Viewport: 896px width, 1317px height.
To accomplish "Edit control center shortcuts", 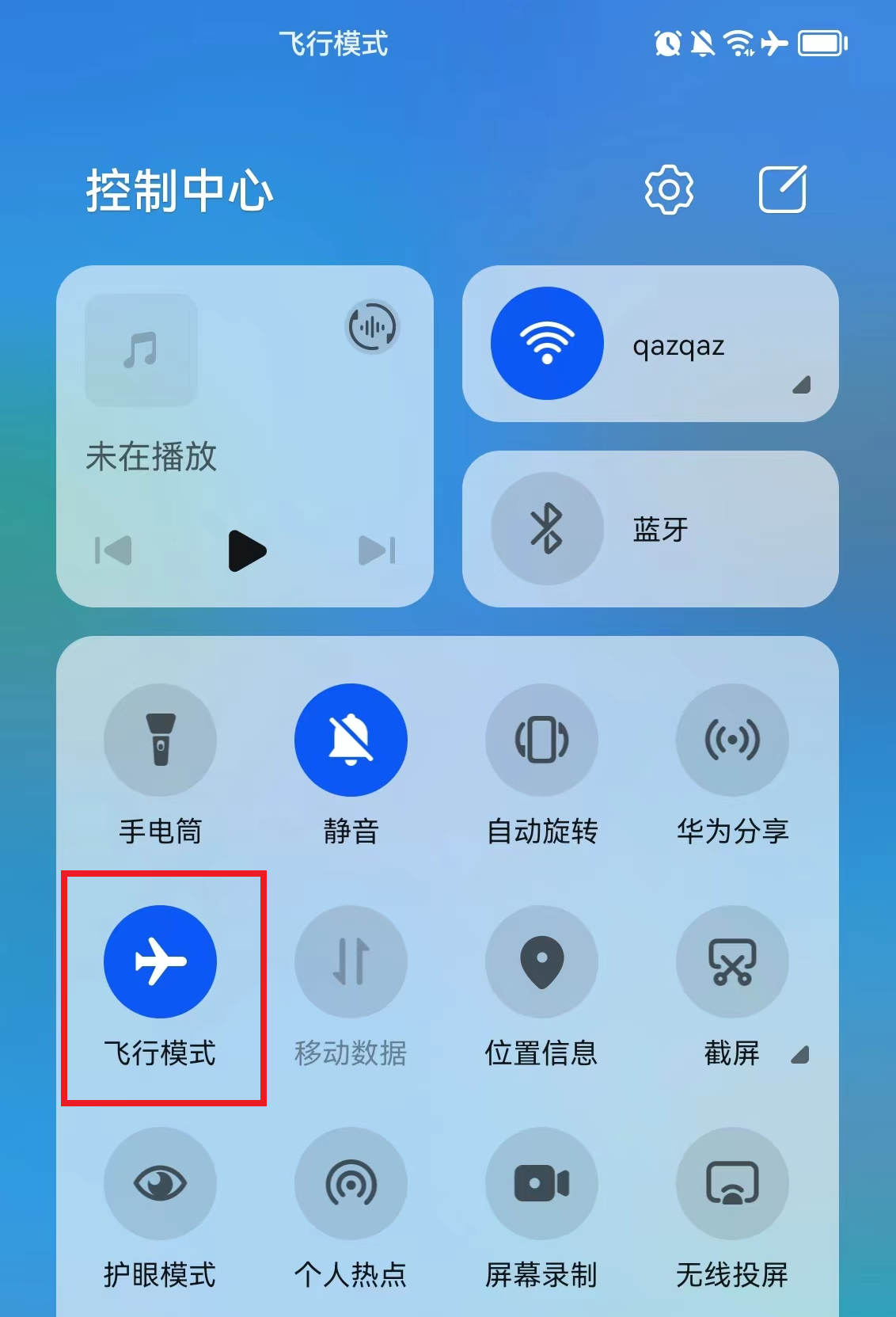I will tap(782, 189).
